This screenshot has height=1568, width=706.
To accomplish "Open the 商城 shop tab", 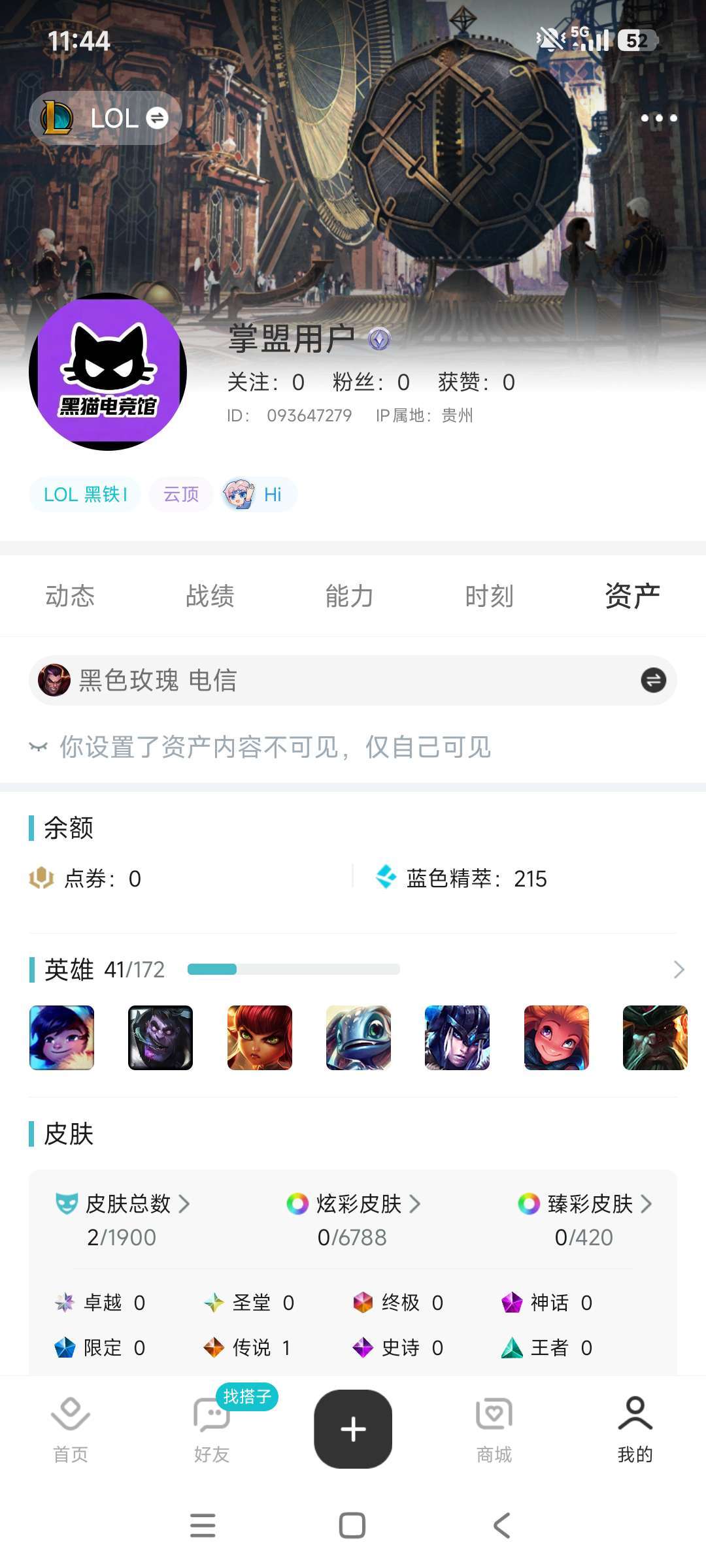I will 494,1431.
